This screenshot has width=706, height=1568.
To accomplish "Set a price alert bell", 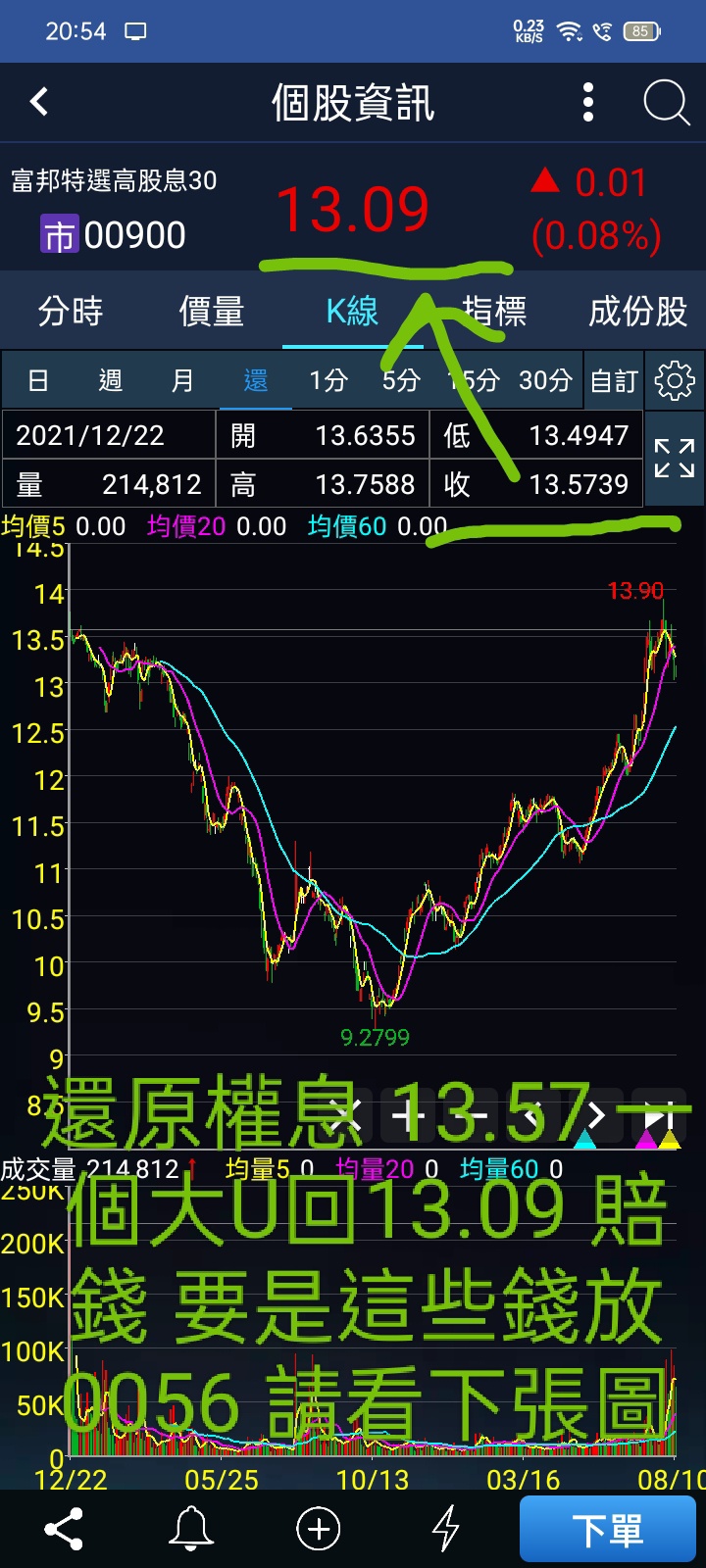I will click(191, 1529).
